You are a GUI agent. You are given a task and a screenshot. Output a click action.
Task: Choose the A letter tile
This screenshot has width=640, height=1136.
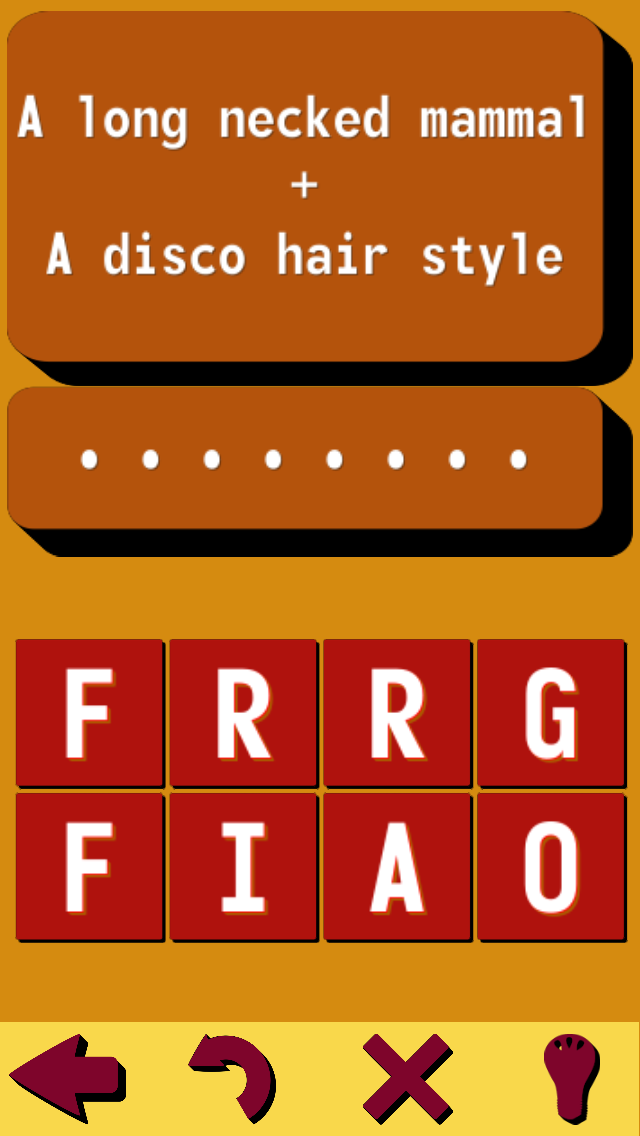(x=397, y=867)
